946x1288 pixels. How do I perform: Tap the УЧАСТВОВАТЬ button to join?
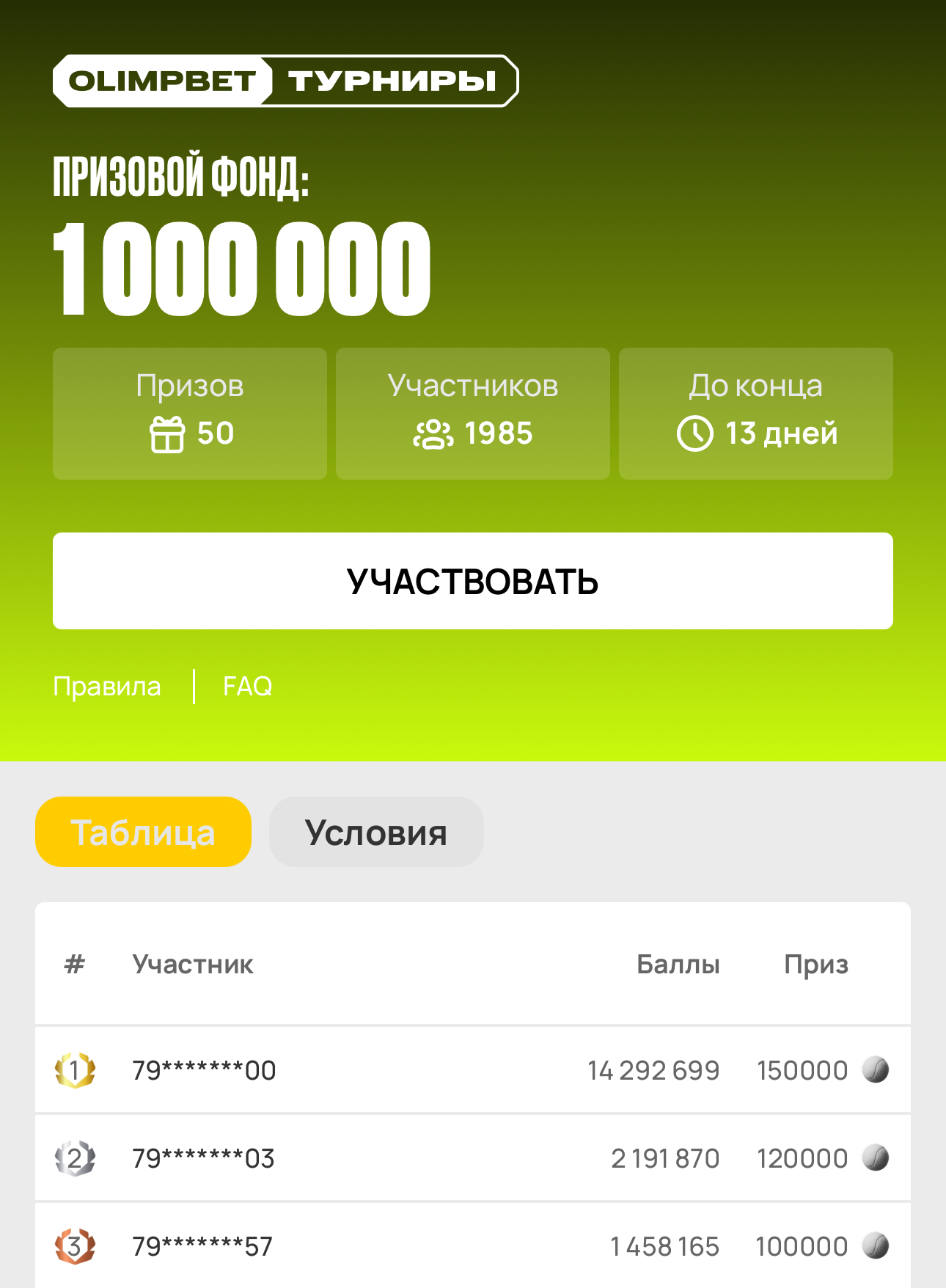point(472,581)
